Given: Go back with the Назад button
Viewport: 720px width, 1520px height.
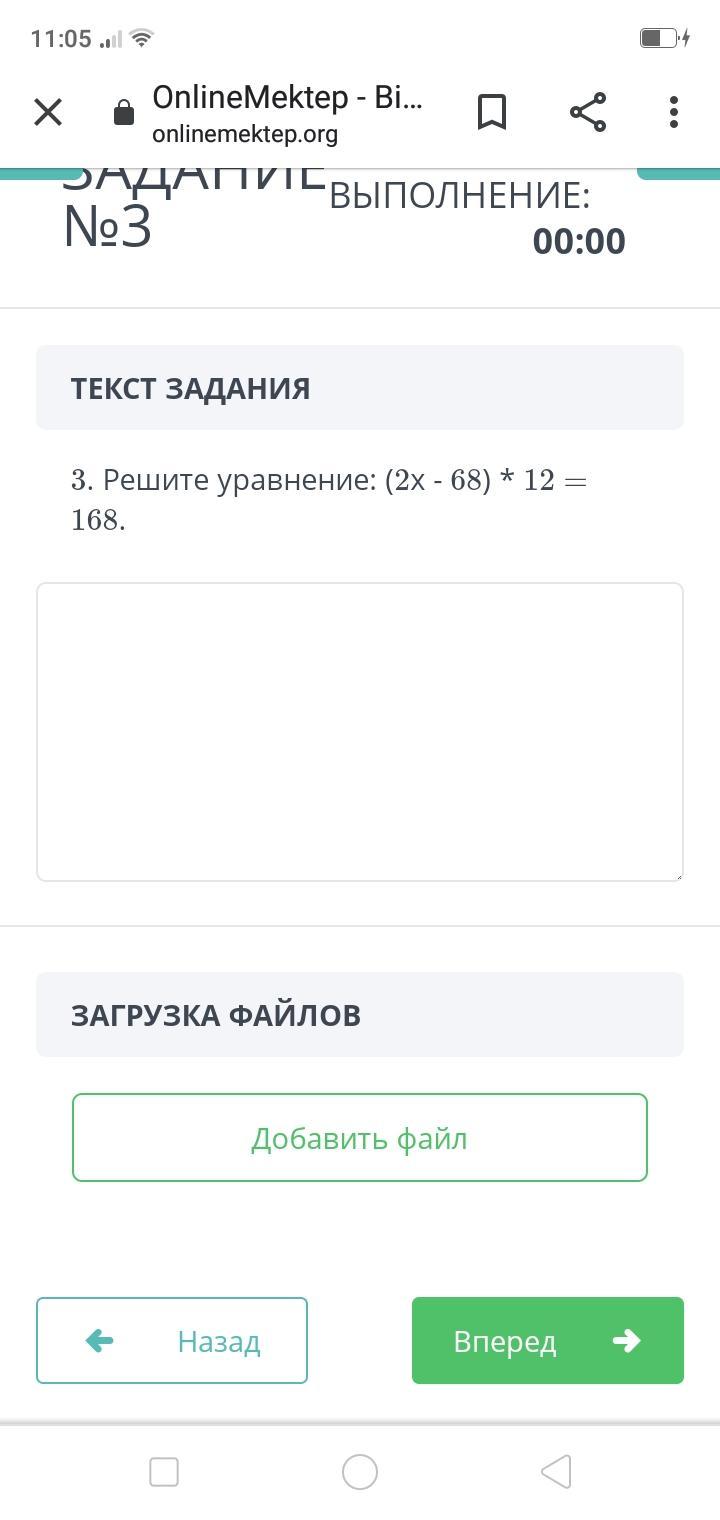Looking at the screenshot, I should [172, 1341].
